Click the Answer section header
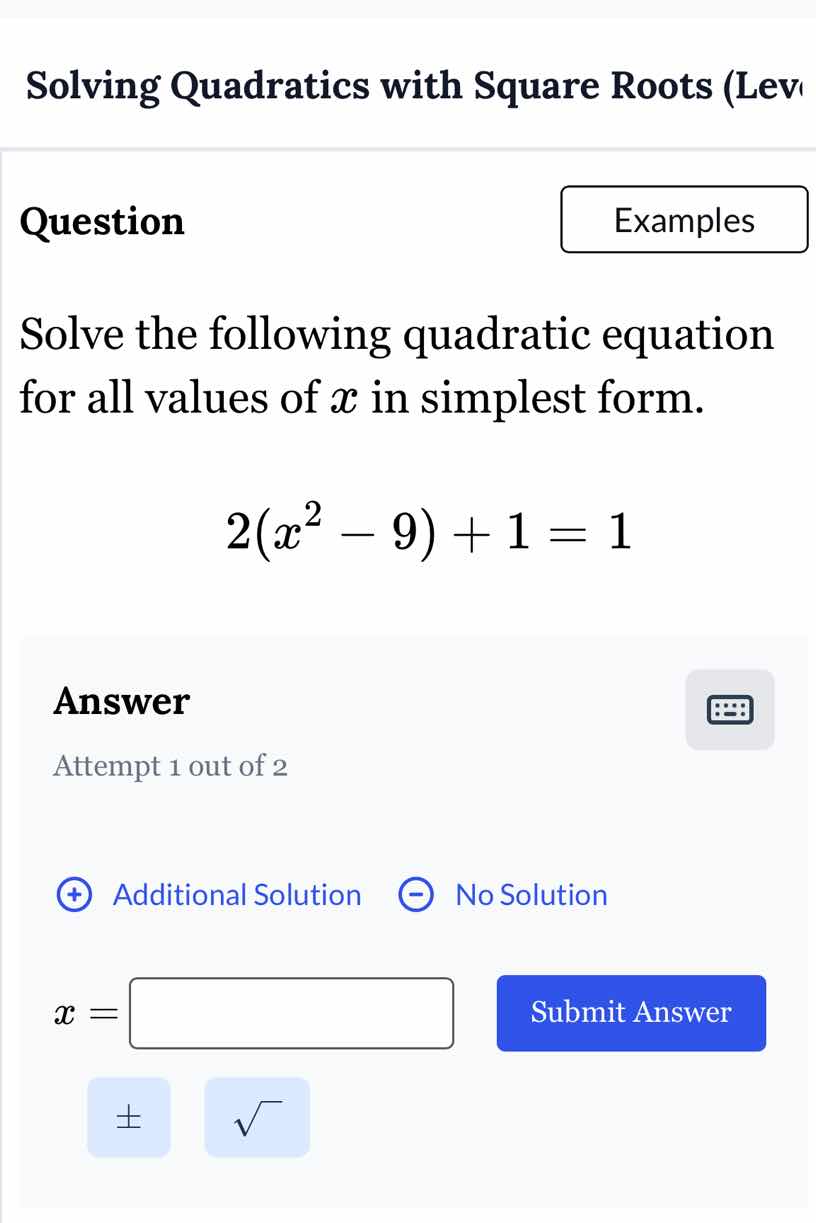This screenshot has width=816, height=1223. coord(121,701)
